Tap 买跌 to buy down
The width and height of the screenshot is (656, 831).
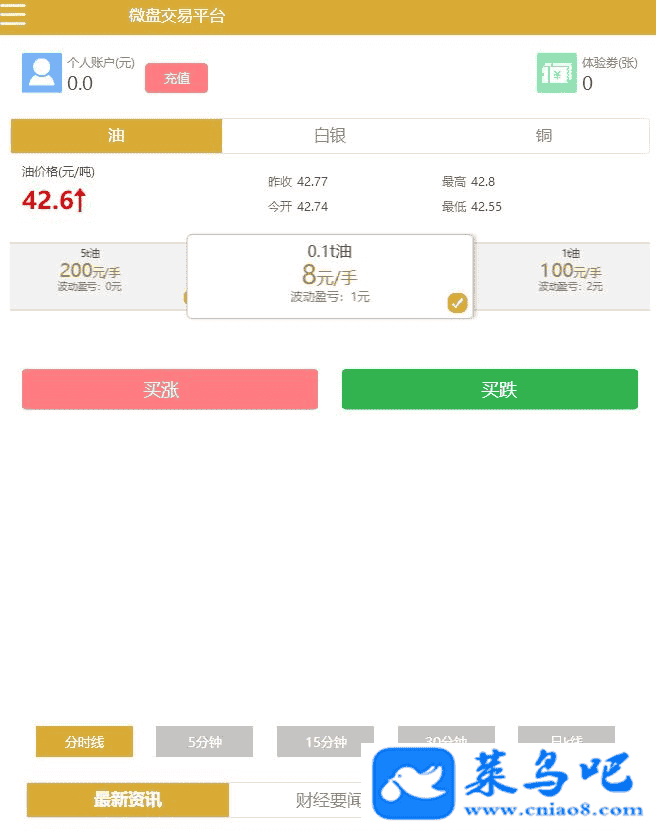coord(490,389)
